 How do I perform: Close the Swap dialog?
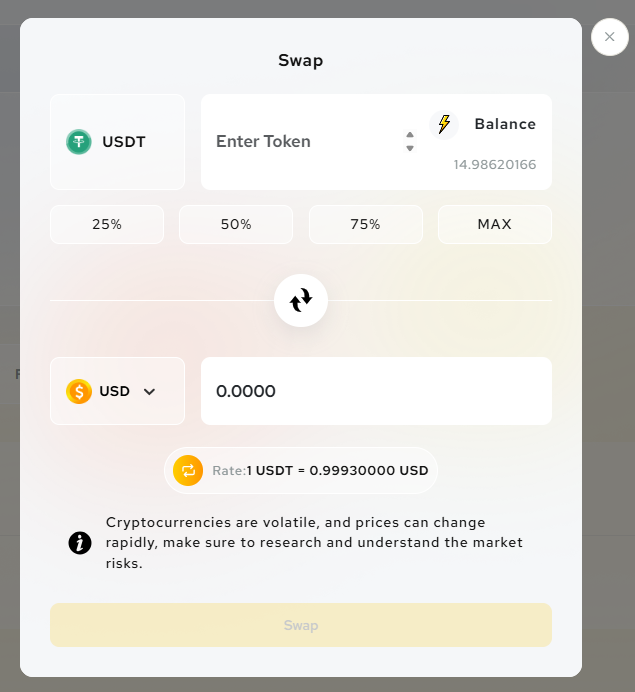click(x=609, y=37)
